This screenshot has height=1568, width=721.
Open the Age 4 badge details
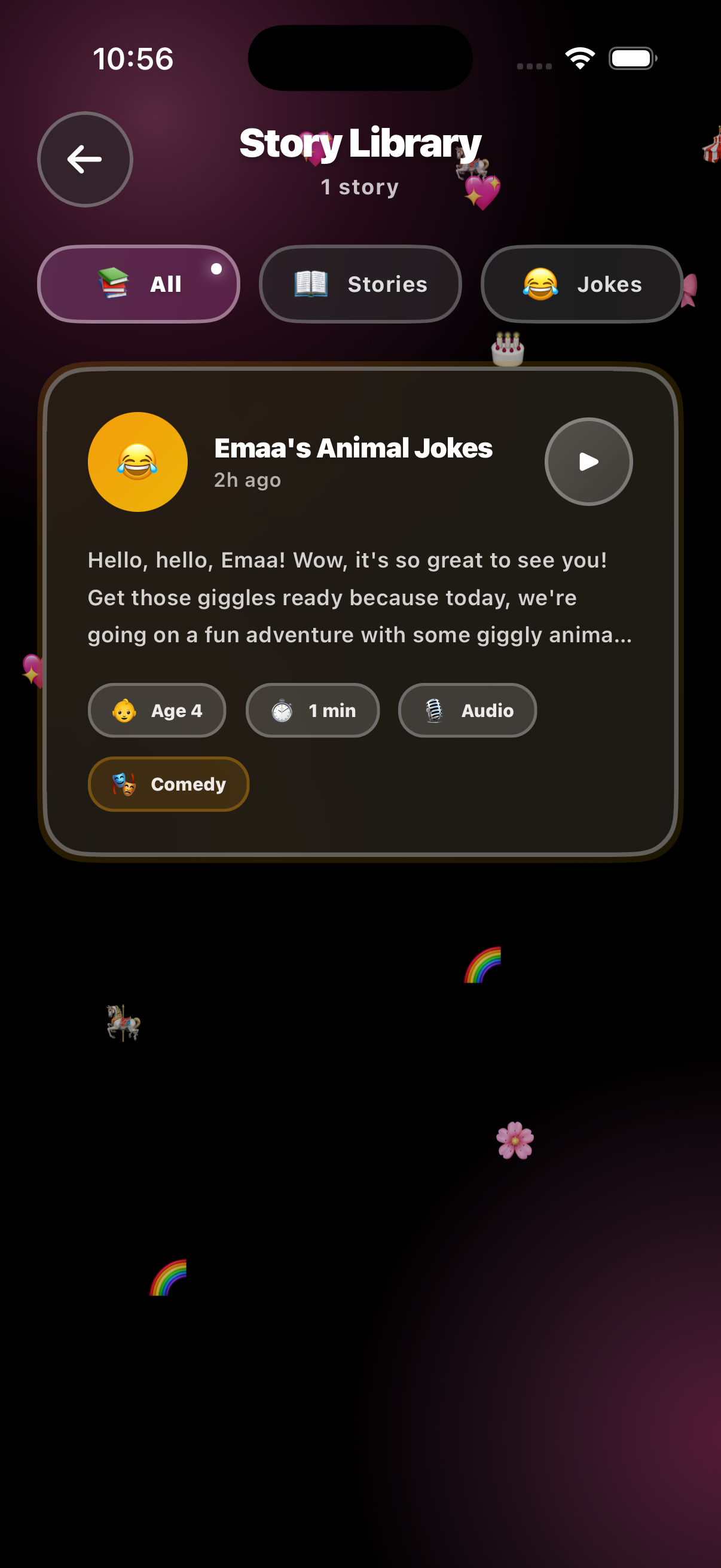[157, 710]
